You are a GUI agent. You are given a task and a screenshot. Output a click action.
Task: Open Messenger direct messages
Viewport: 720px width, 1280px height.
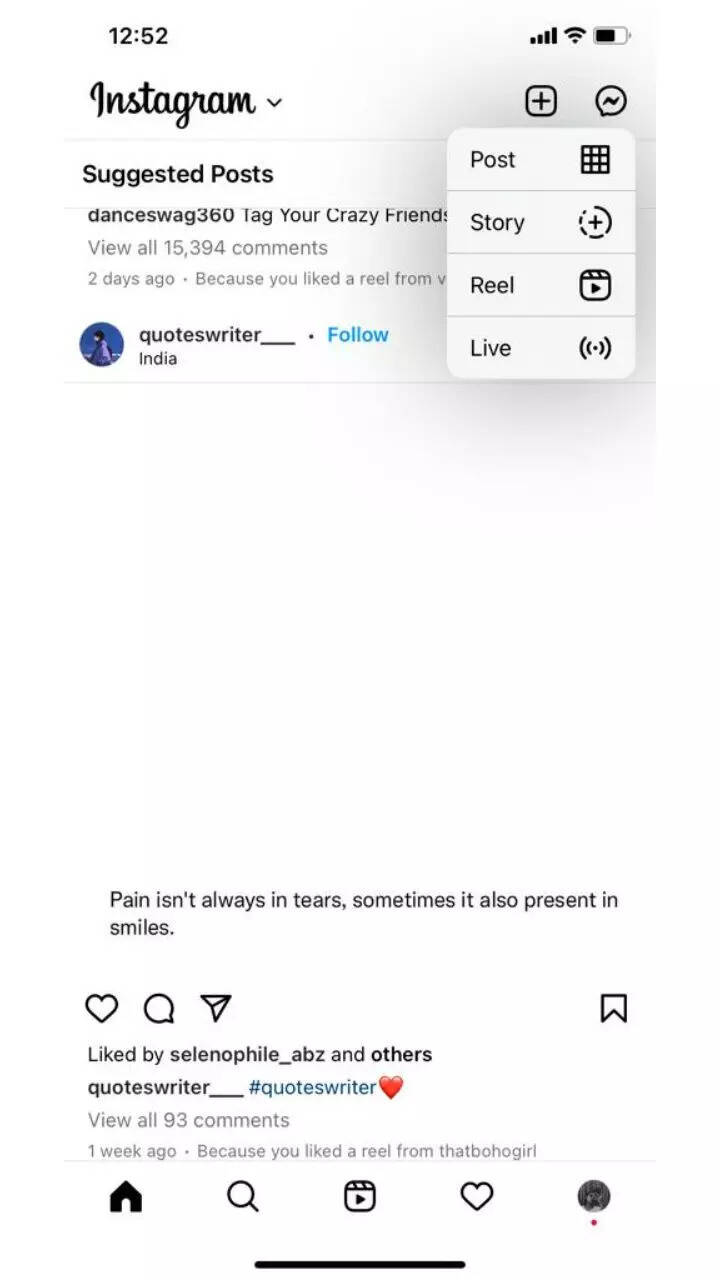611,101
